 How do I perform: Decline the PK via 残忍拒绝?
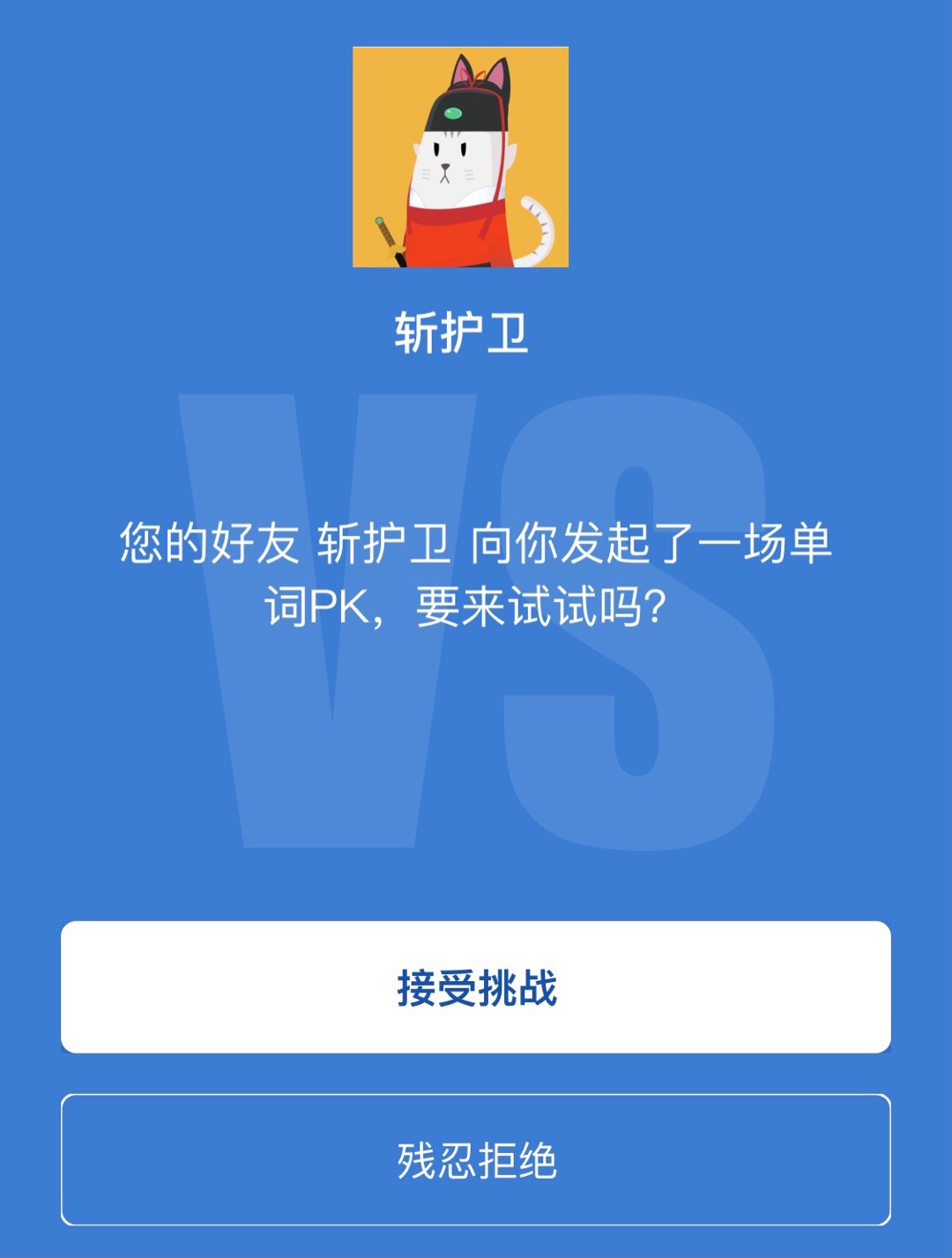[476, 1160]
